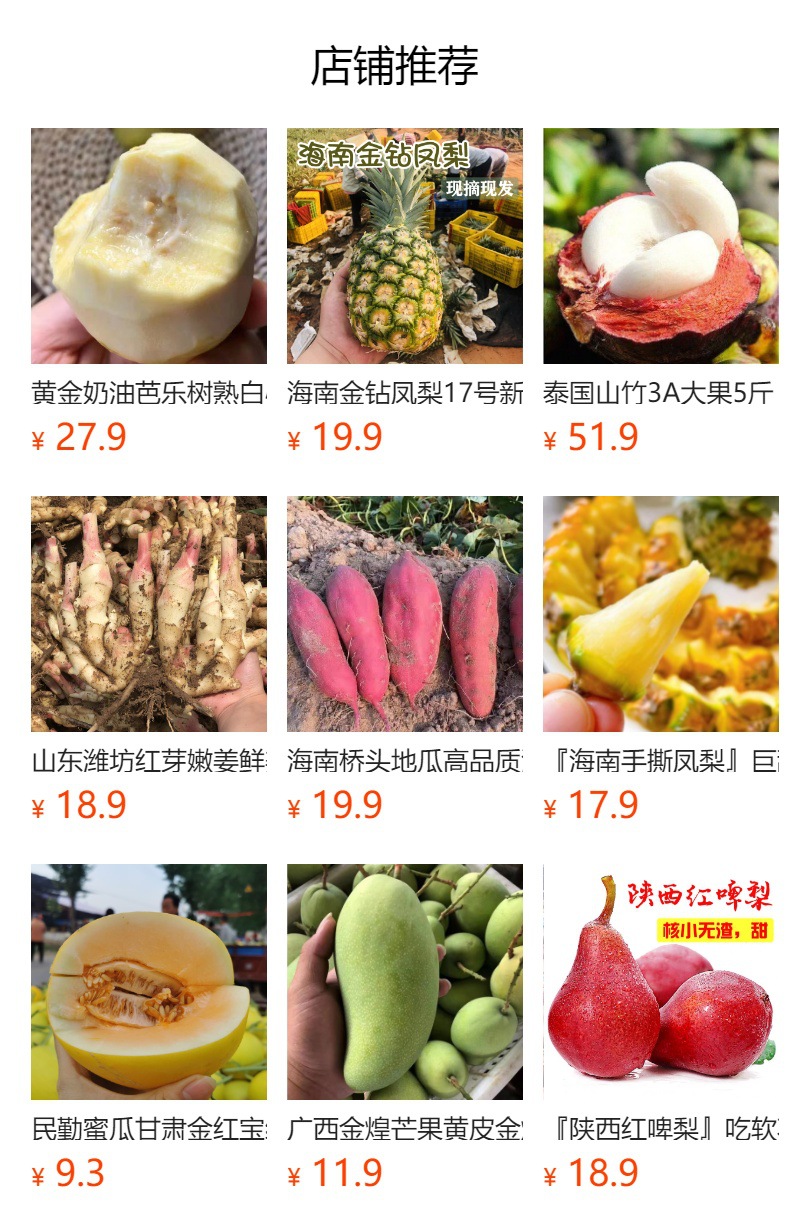The width and height of the screenshot is (790, 1232).
Task: Open the 山东潍坊红芽嫩姜 listing
Action: pyautogui.click(x=149, y=614)
